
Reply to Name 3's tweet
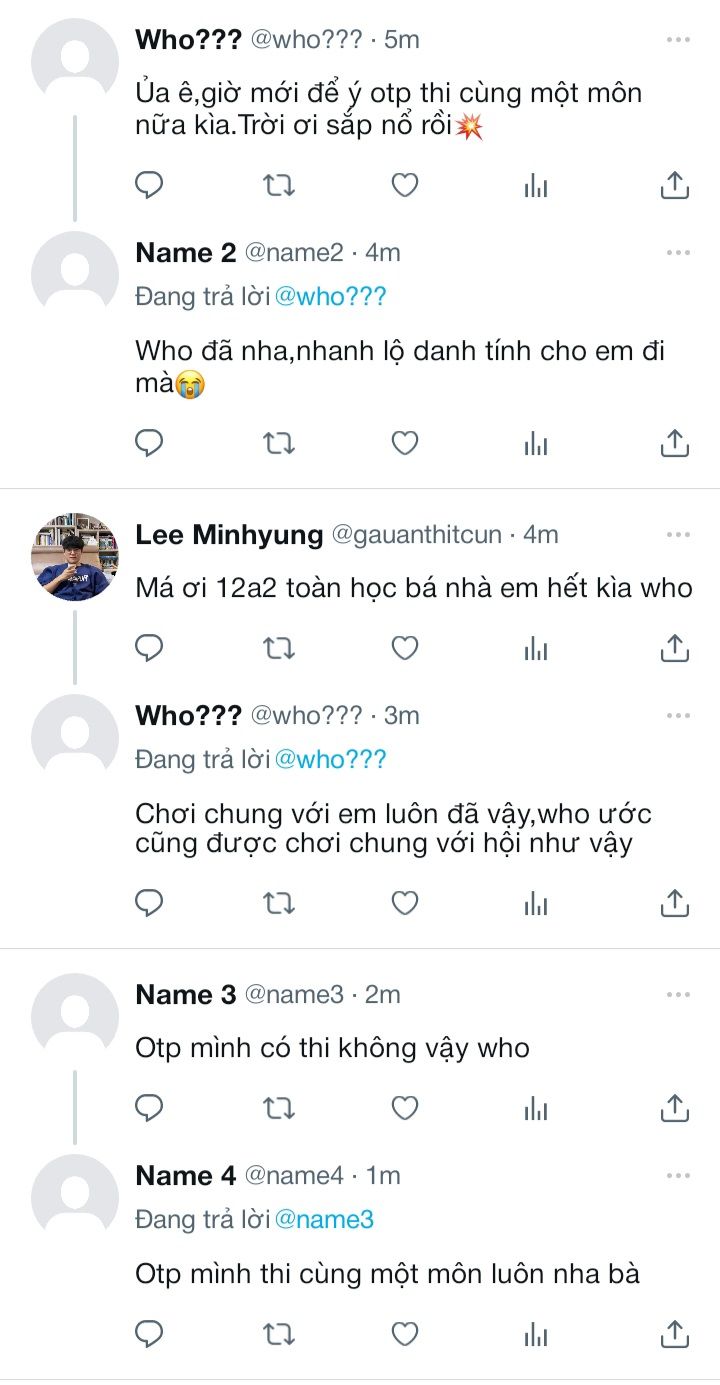pyautogui.click(x=149, y=1107)
